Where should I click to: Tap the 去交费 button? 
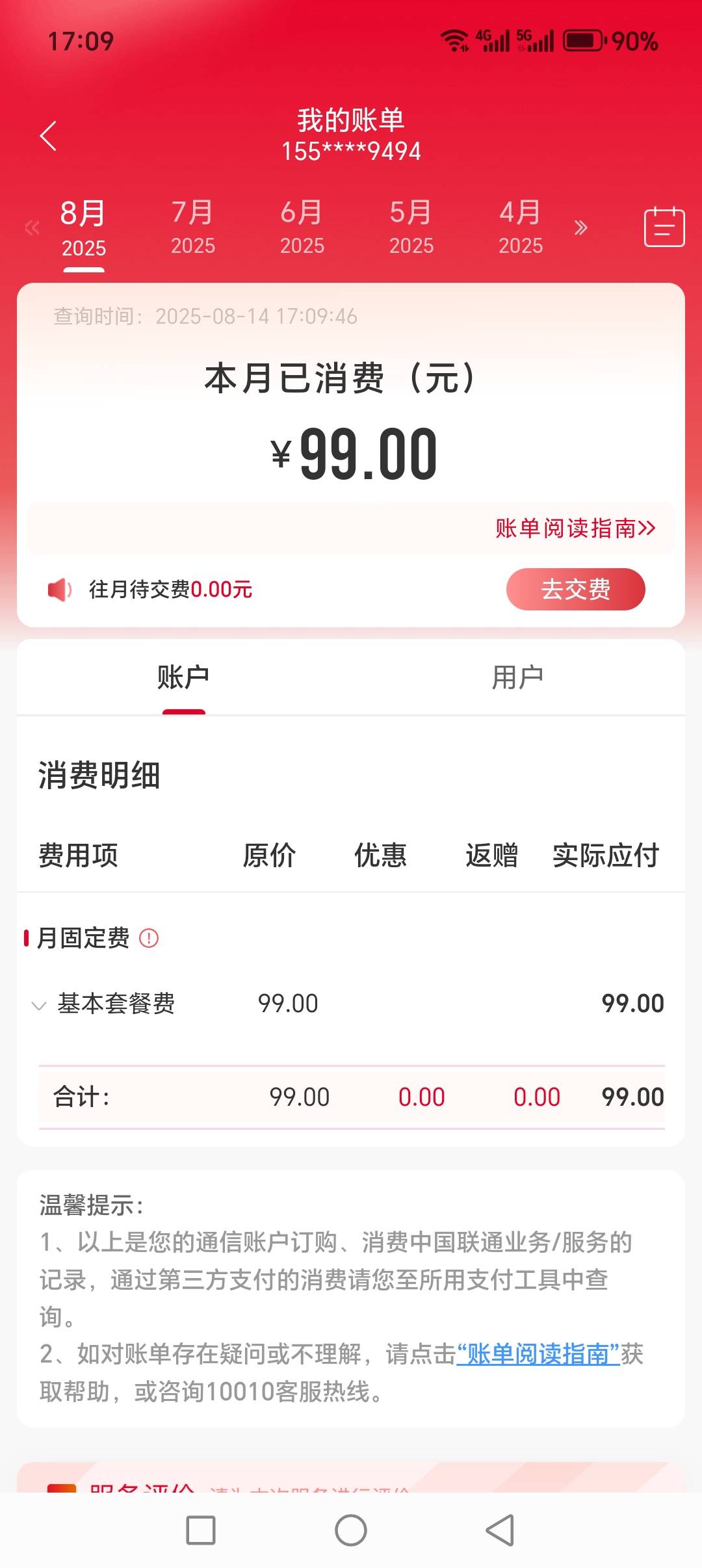[x=575, y=589]
